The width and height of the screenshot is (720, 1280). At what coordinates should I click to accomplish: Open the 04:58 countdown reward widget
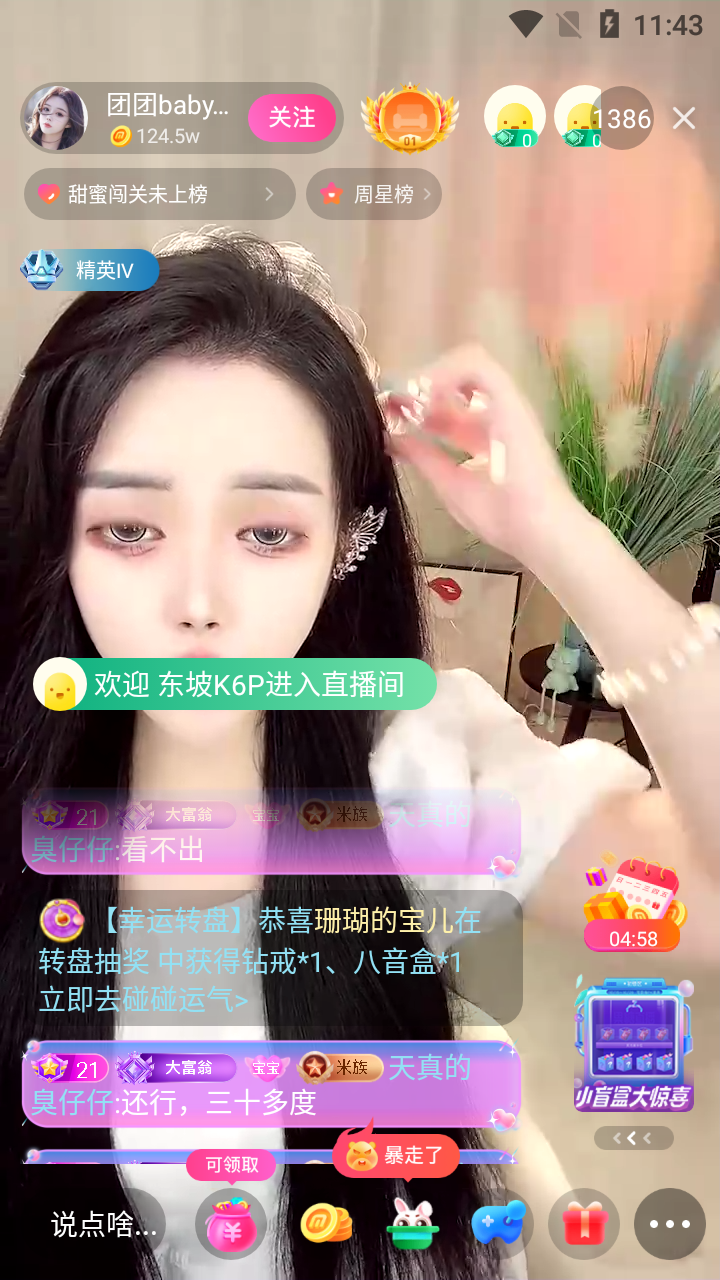tap(633, 903)
